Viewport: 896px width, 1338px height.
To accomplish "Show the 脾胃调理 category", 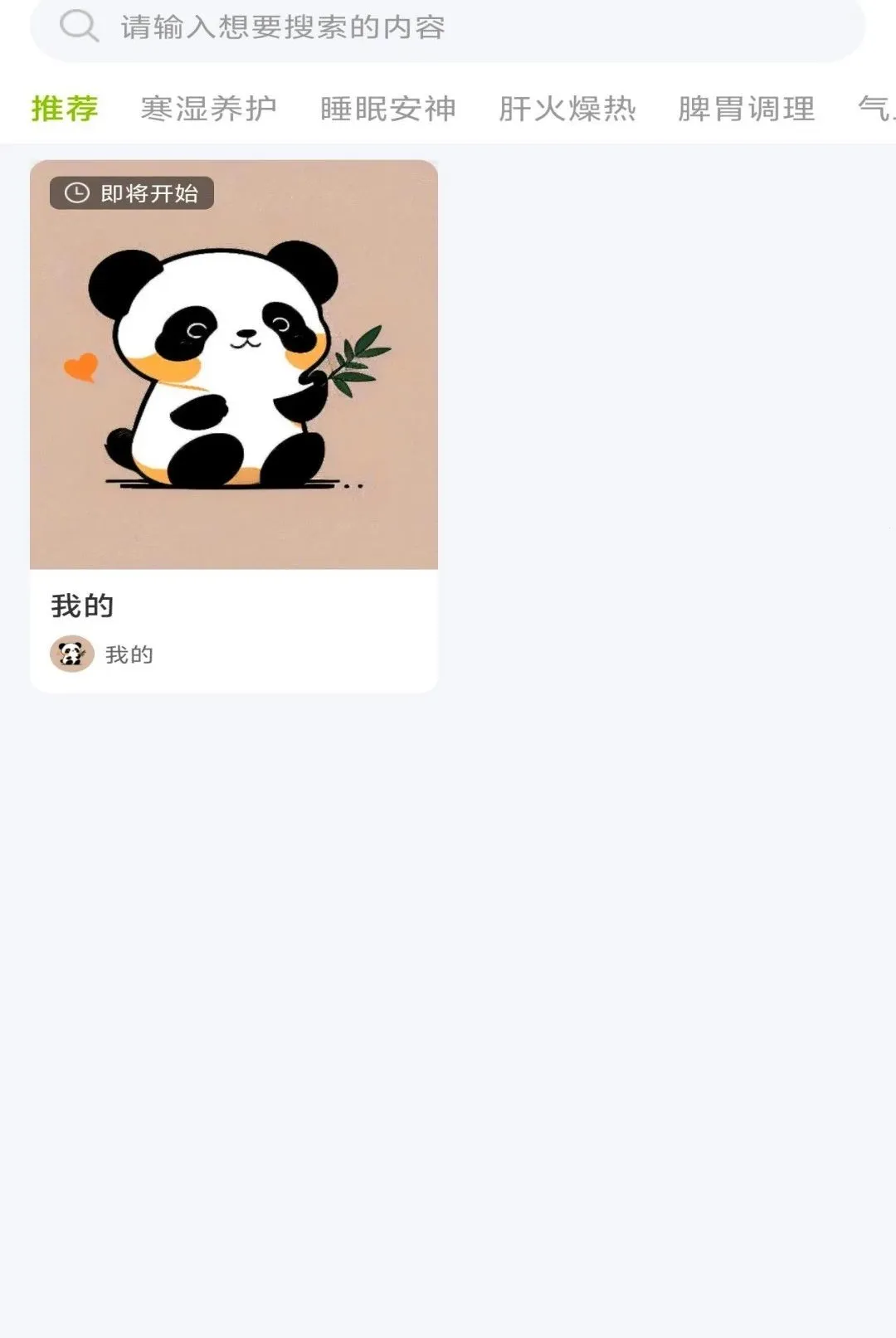I will [747, 109].
